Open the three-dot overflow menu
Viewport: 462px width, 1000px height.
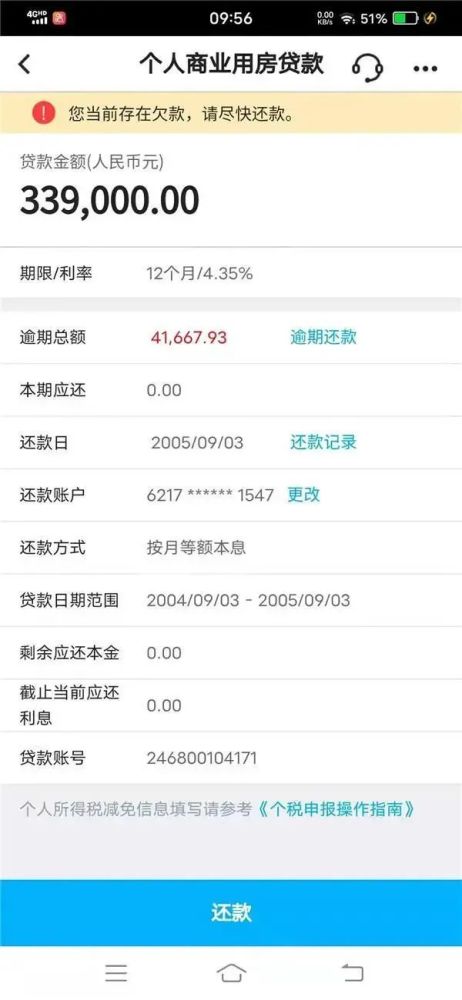pyautogui.click(x=425, y=68)
